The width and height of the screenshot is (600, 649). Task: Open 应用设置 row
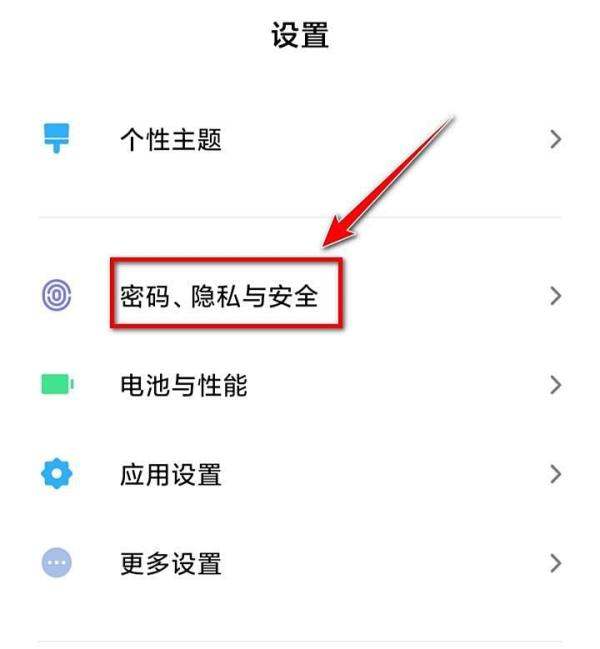[x=170, y=474]
